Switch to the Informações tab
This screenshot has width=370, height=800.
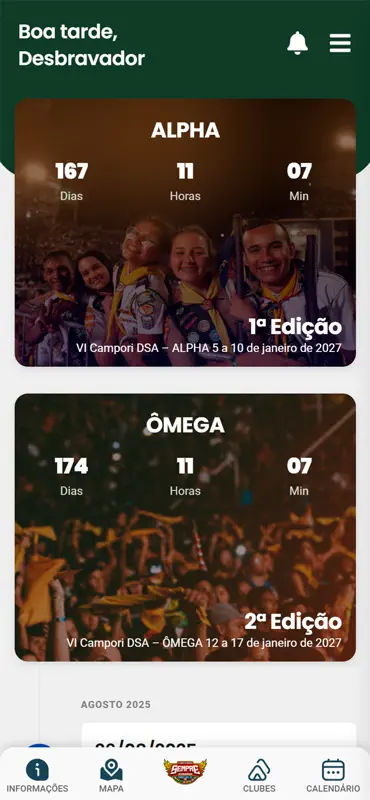point(37,775)
